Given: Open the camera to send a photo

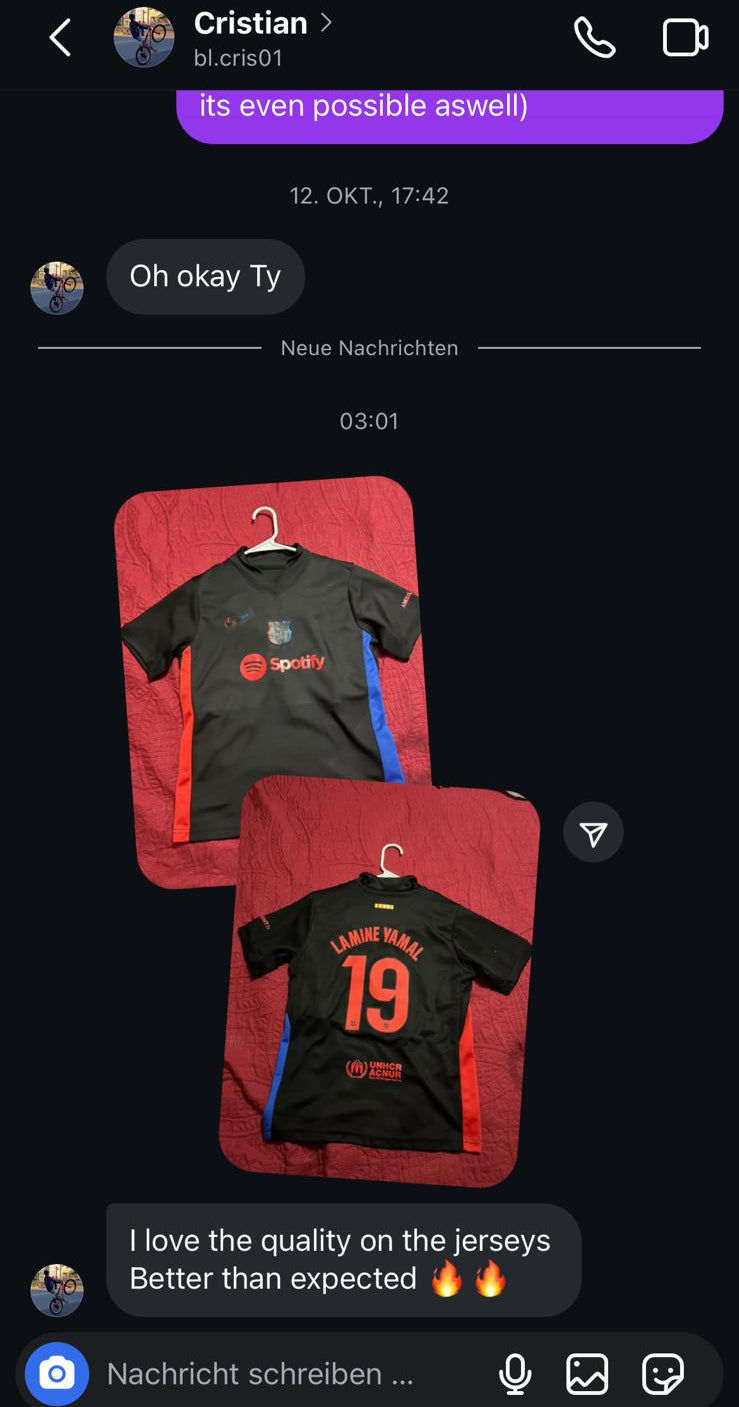Looking at the screenshot, I should pos(56,1373).
